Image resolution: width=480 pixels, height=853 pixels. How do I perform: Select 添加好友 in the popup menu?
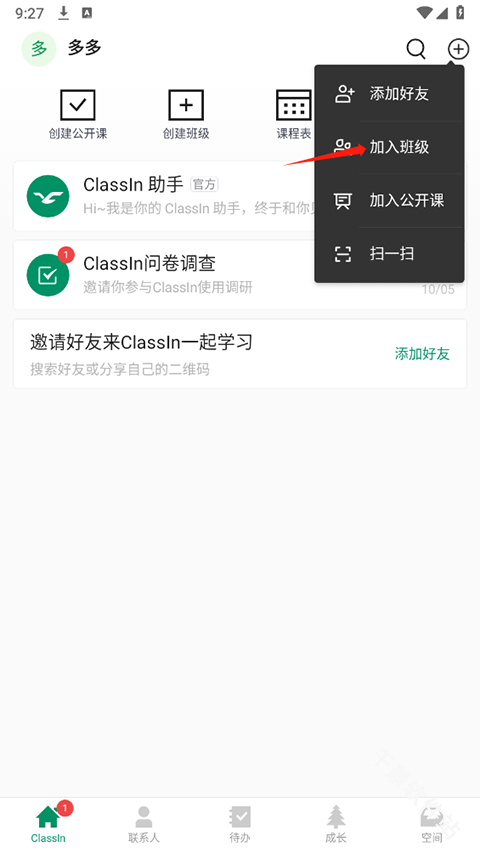click(x=389, y=94)
